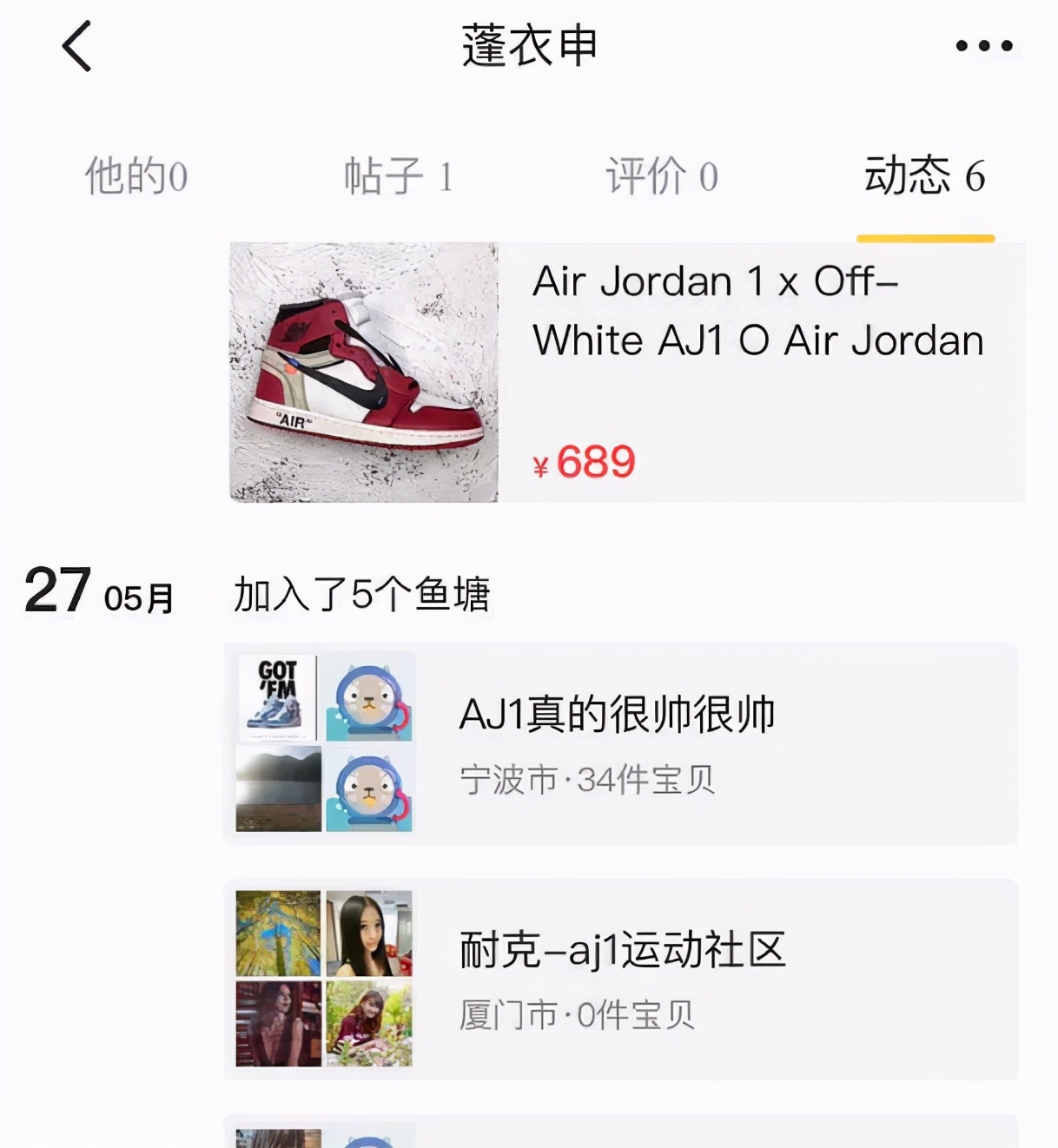The width and height of the screenshot is (1058, 1148).
Task: Open the three-dot overflow menu
Action: click(983, 46)
